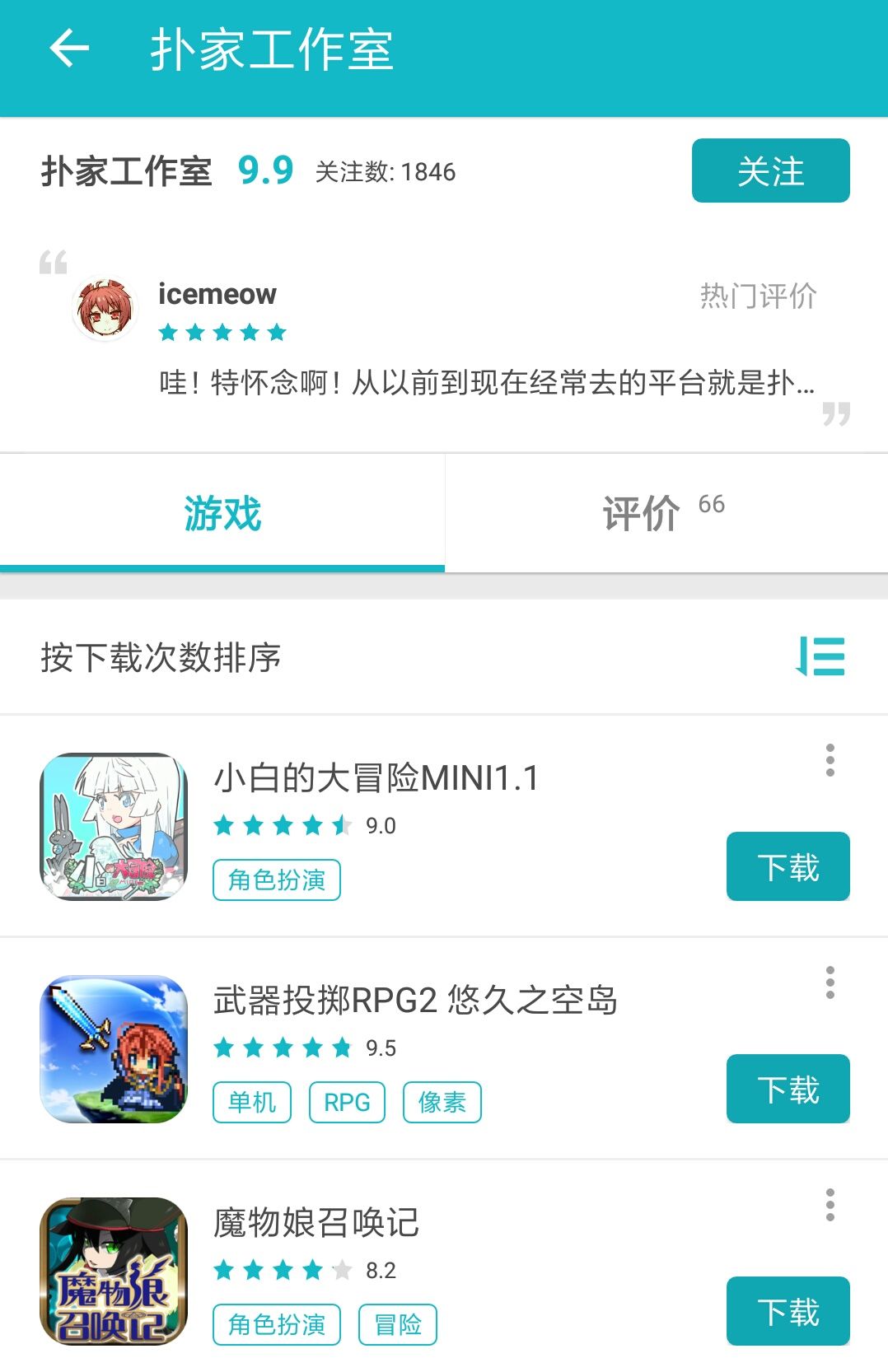Open overflow menu for 魔物娘召唤记
Image resolution: width=888 pixels, height=1372 pixels.
click(x=830, y=1204)
